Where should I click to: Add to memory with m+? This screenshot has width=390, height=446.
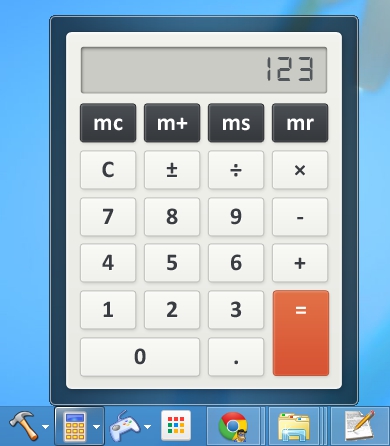(172, 123)
